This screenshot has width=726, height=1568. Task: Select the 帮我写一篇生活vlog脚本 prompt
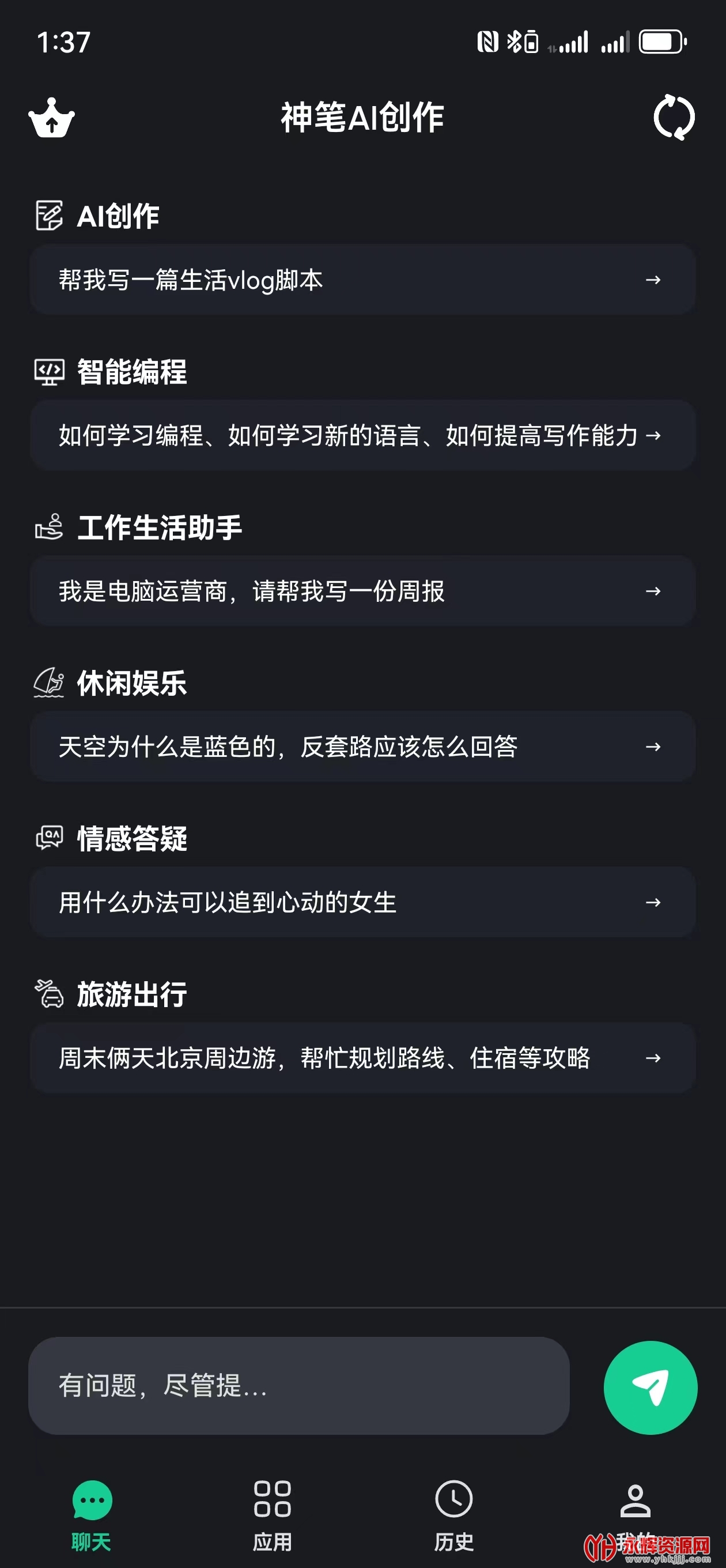tap(362, 280)
